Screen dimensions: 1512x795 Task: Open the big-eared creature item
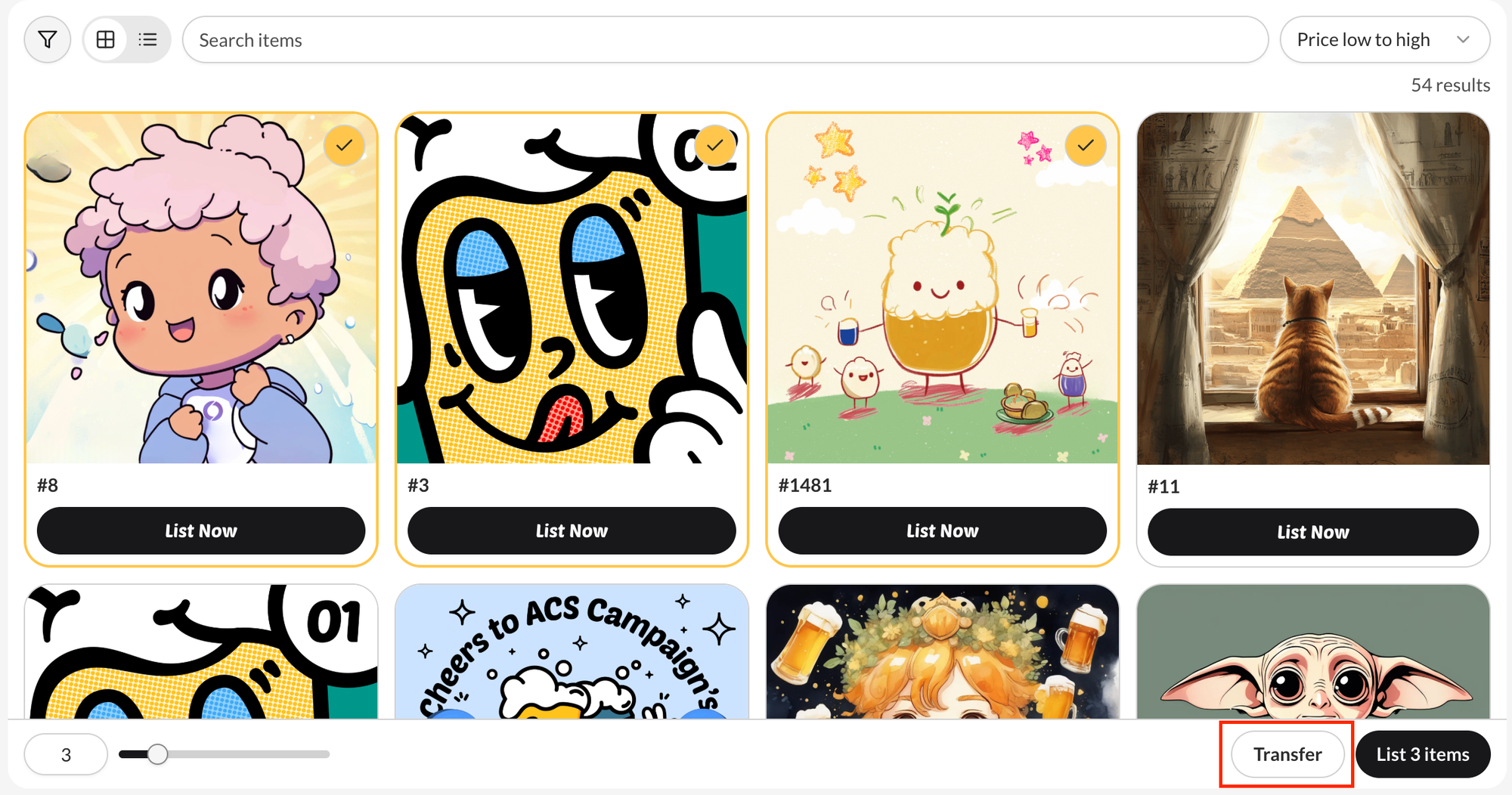[x=1312, y=651]
